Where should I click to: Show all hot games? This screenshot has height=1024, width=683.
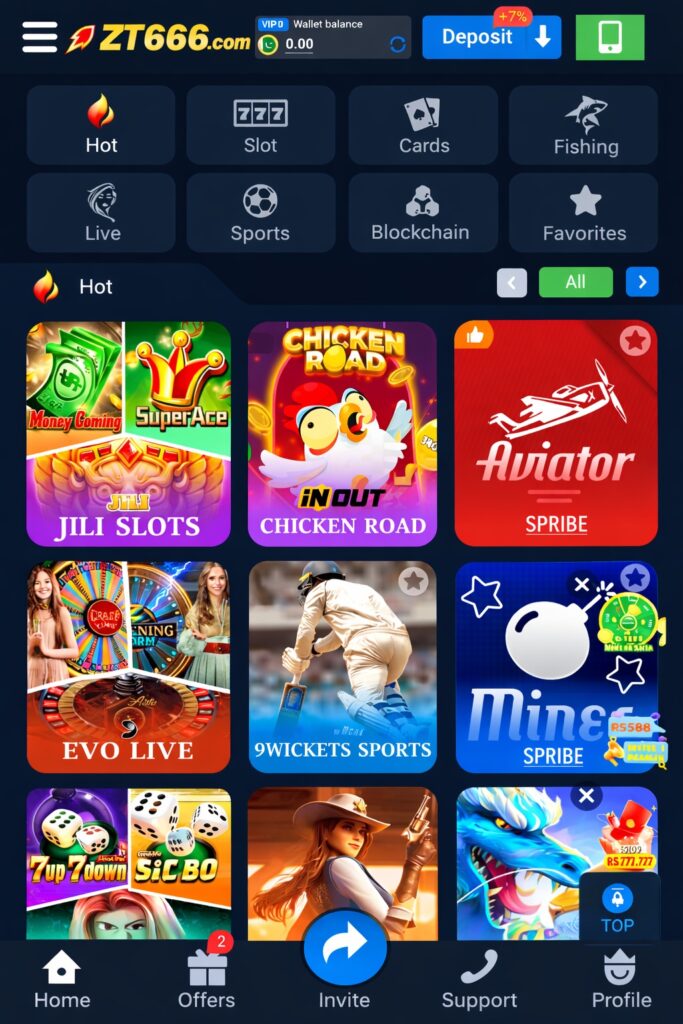click(575, 282)
